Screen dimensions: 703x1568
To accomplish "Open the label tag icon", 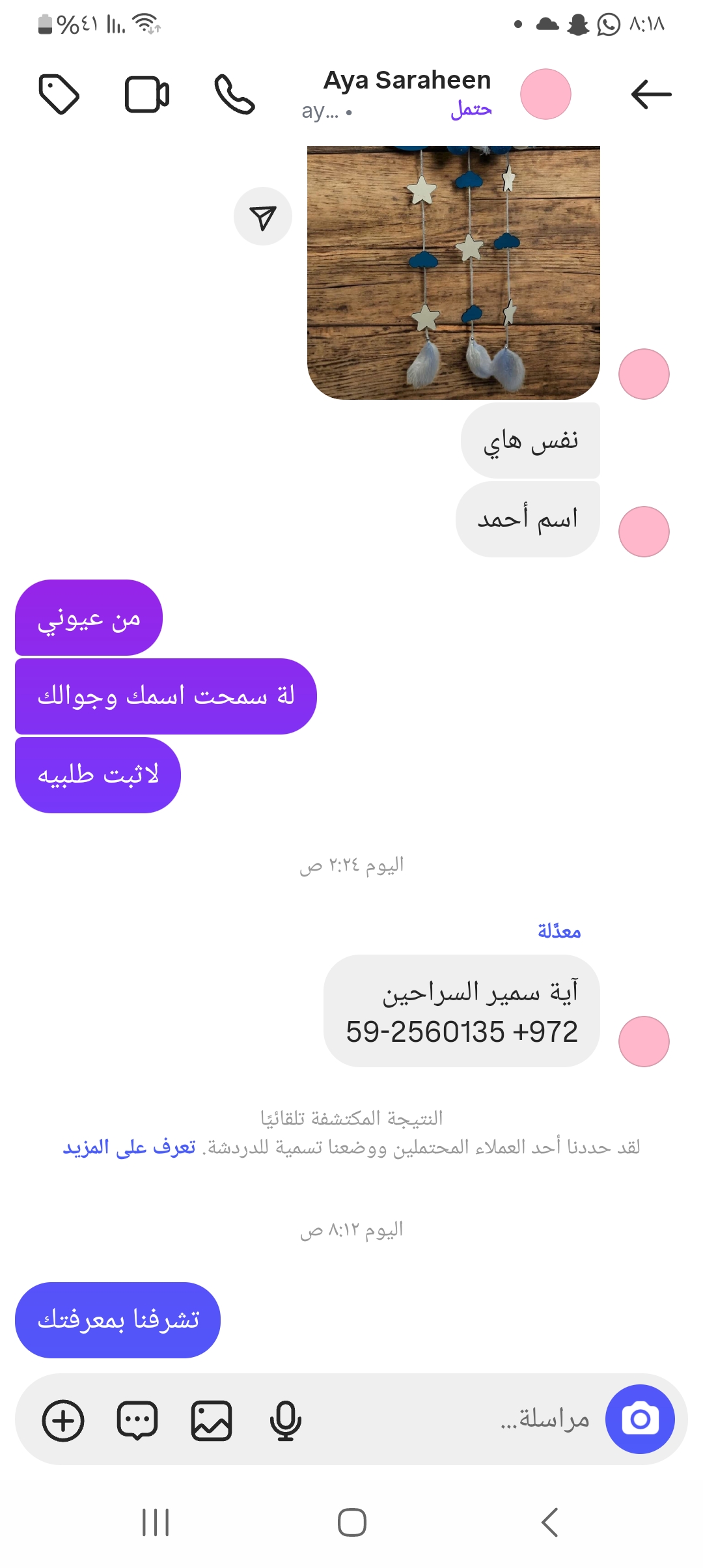I will (59, 94).
